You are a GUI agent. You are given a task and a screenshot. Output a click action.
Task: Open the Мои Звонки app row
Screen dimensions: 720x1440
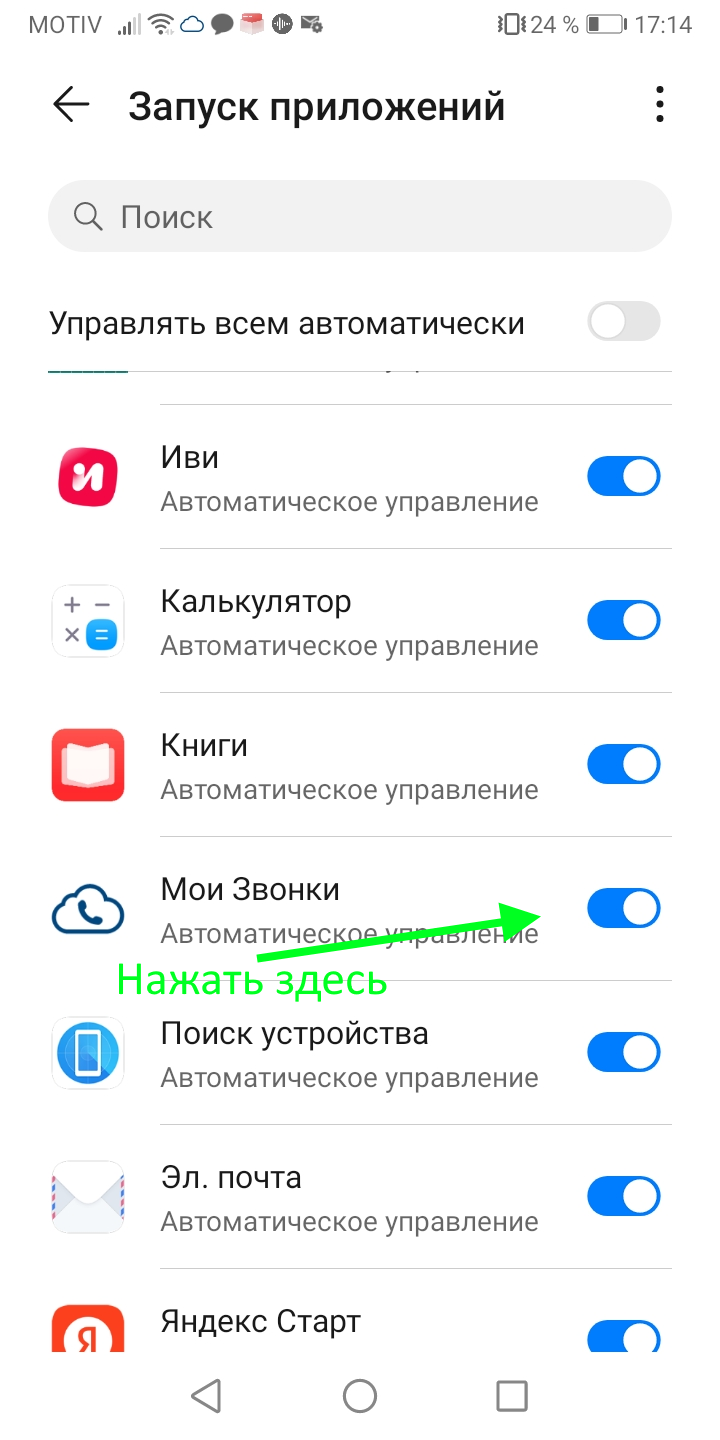(x=360, y=908)
